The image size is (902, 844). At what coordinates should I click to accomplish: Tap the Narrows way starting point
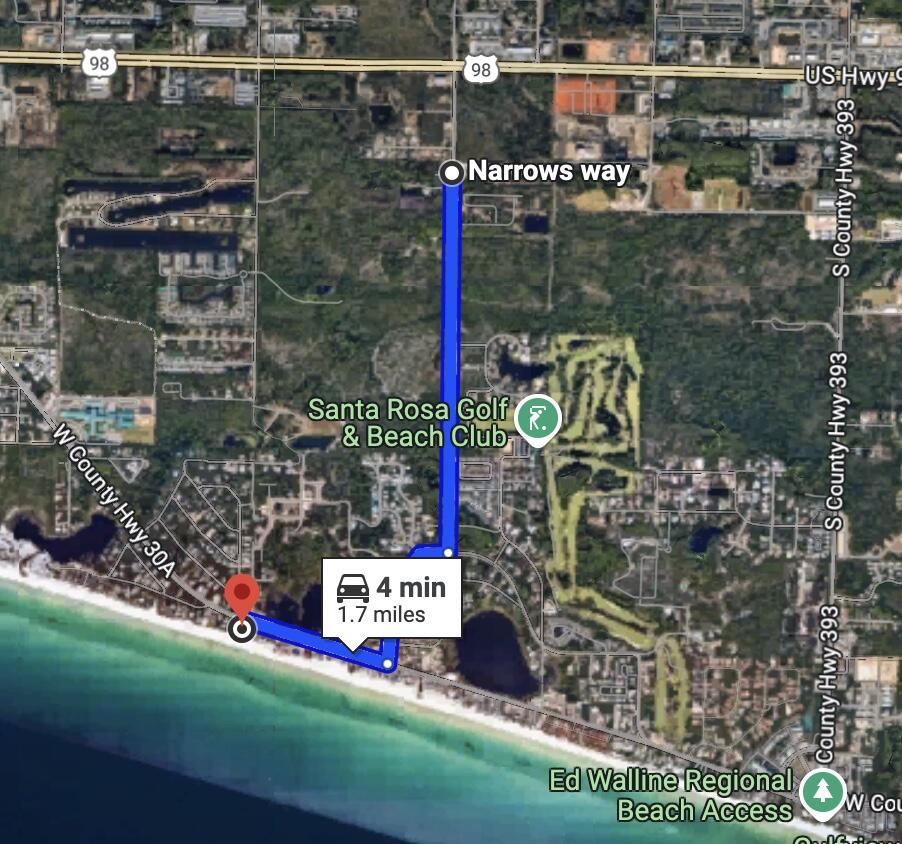tap(452, 173)
